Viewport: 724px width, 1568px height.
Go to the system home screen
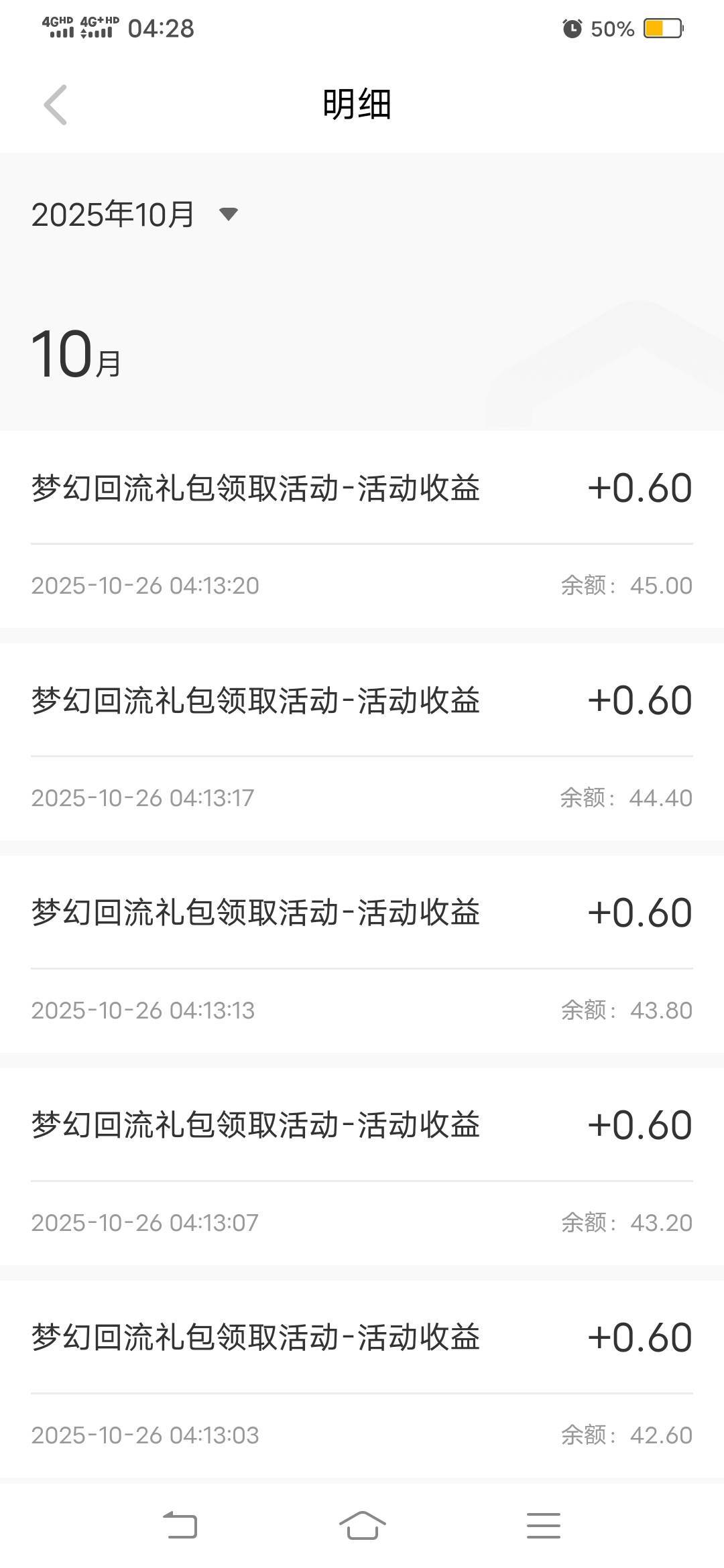362,1526
